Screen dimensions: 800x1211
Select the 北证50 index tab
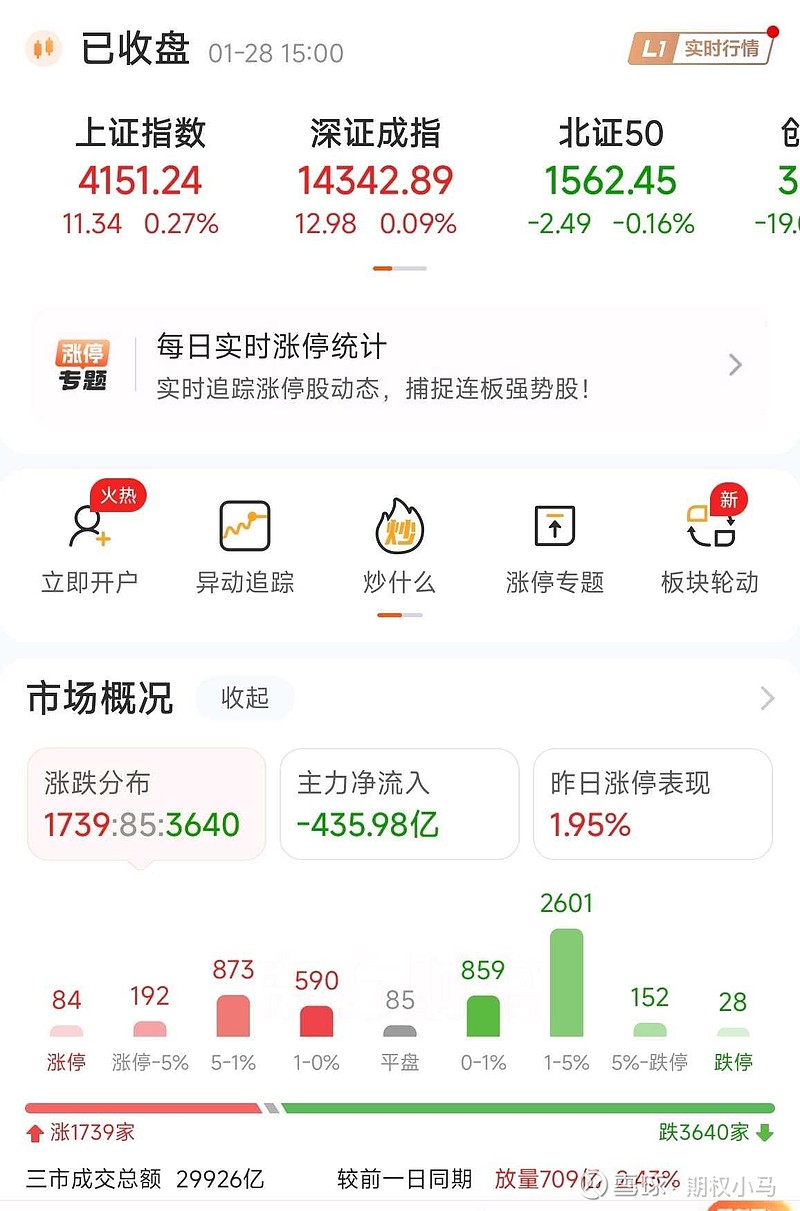coord(610,173)
